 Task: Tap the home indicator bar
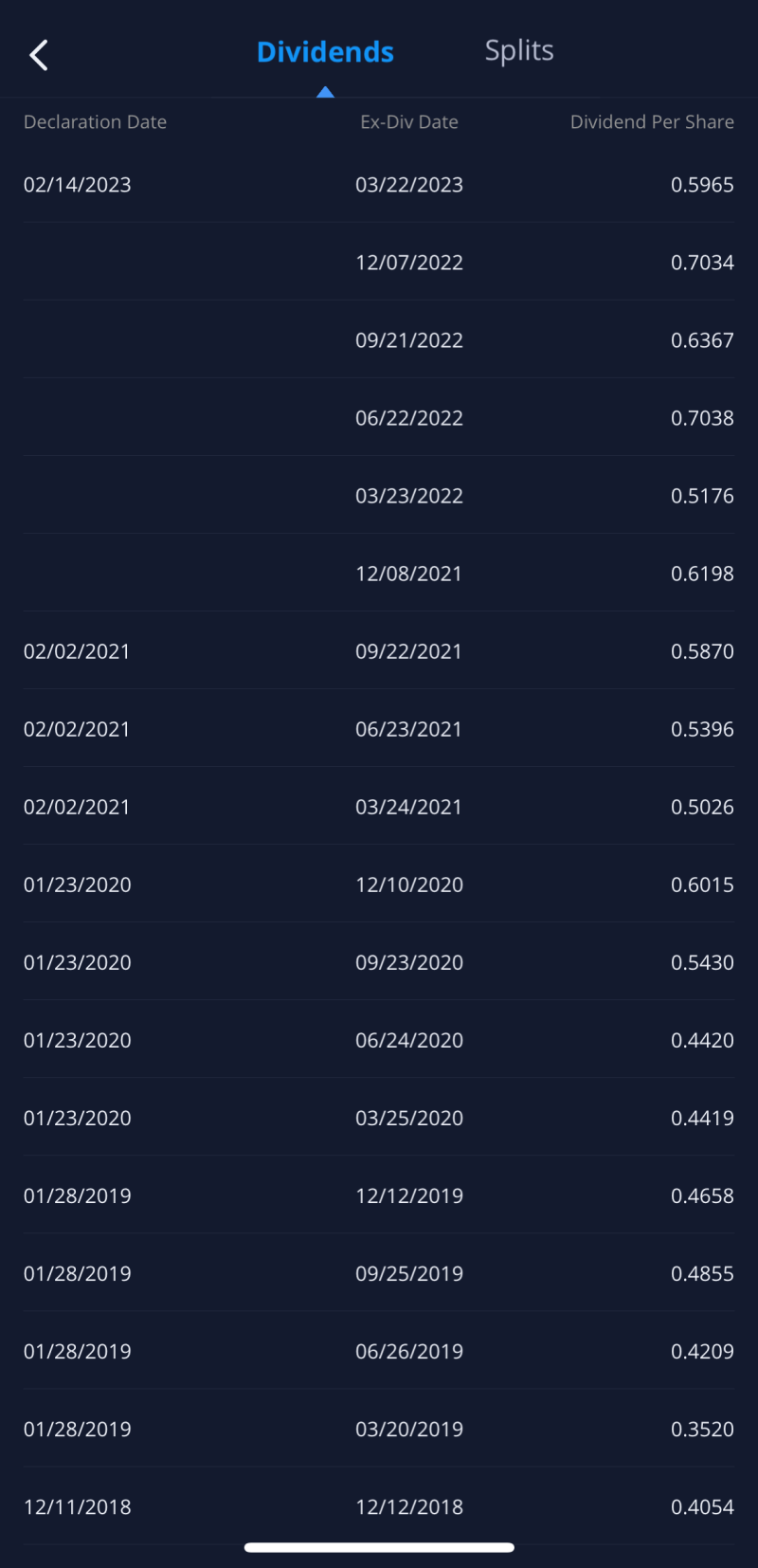coord(379,1538)
